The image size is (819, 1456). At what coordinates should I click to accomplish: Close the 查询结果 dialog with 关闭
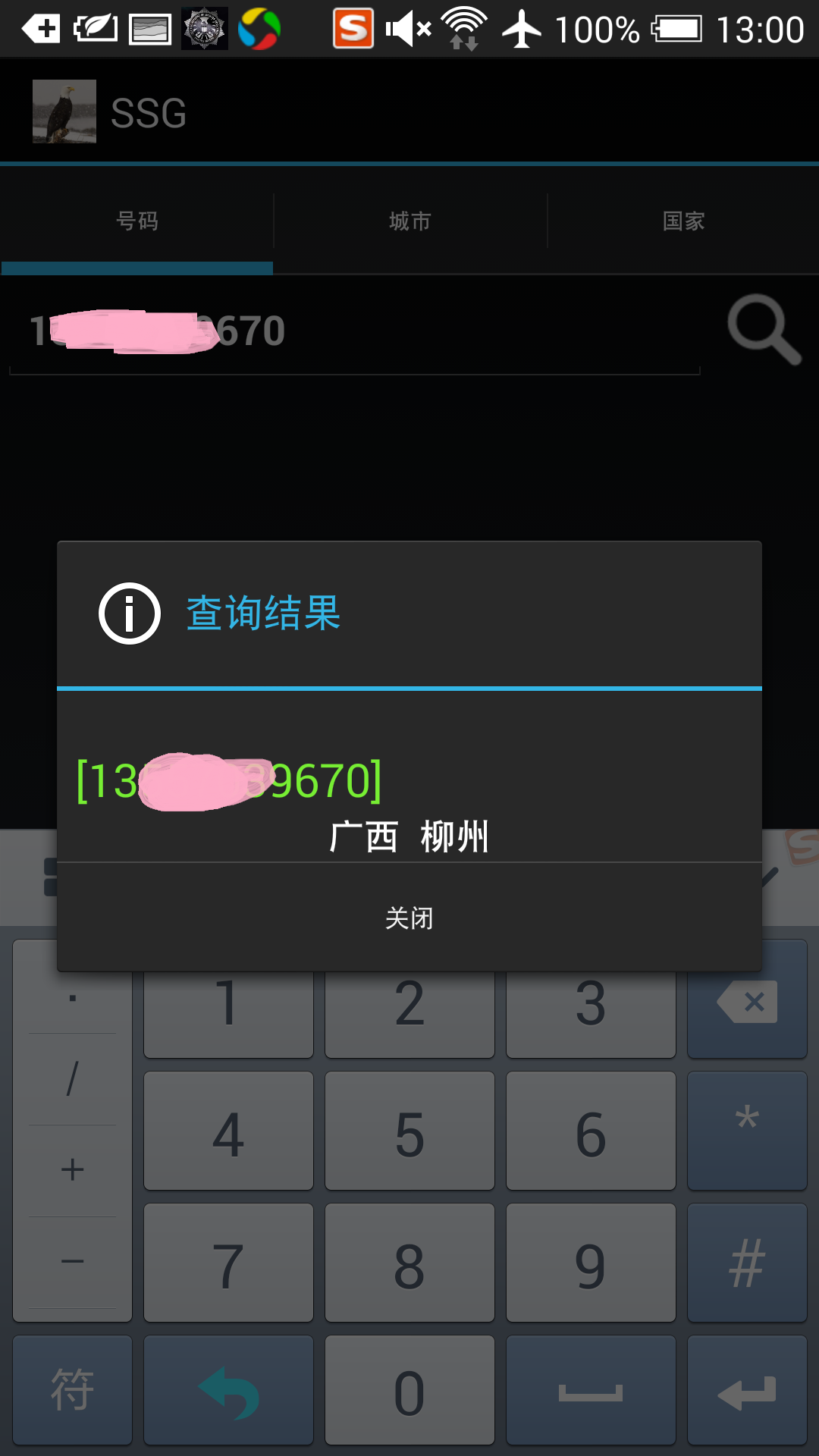point(409,918)
